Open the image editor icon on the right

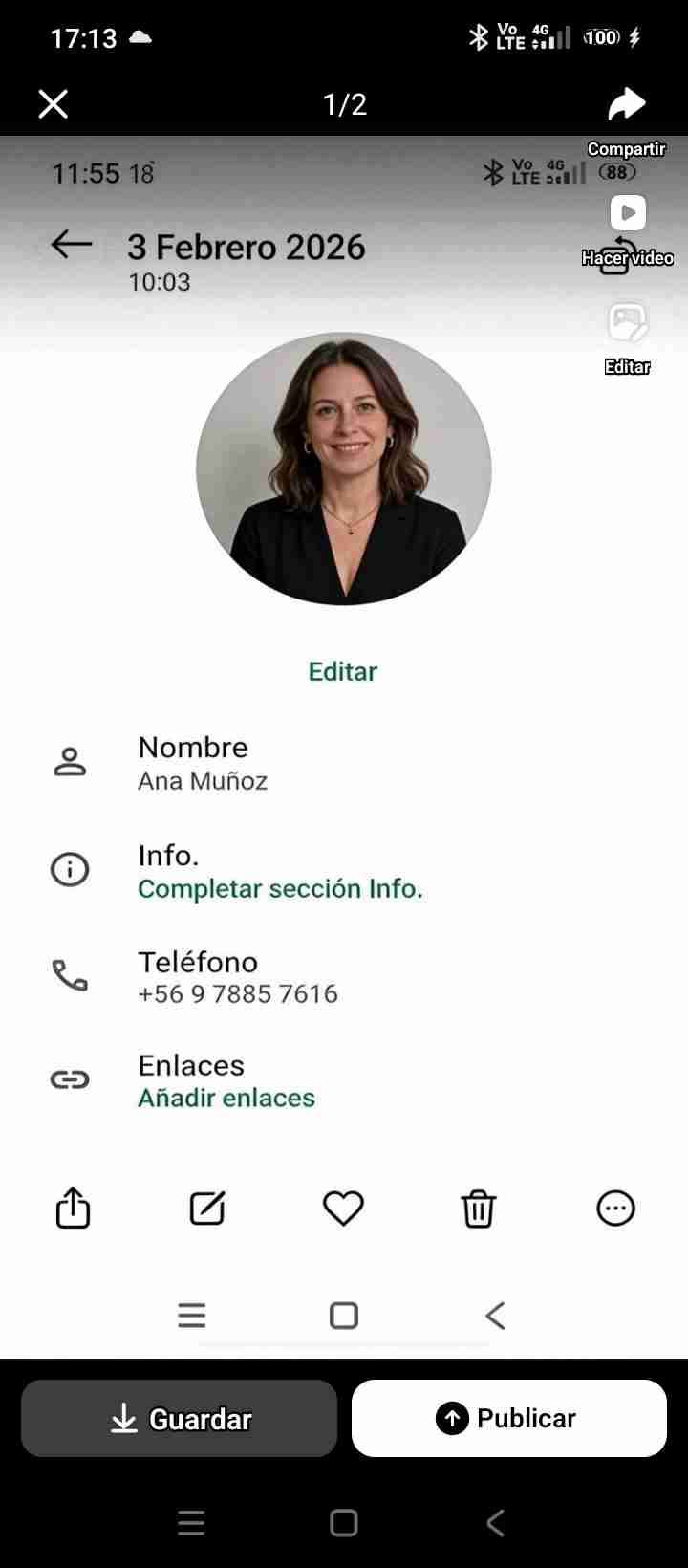628,323
